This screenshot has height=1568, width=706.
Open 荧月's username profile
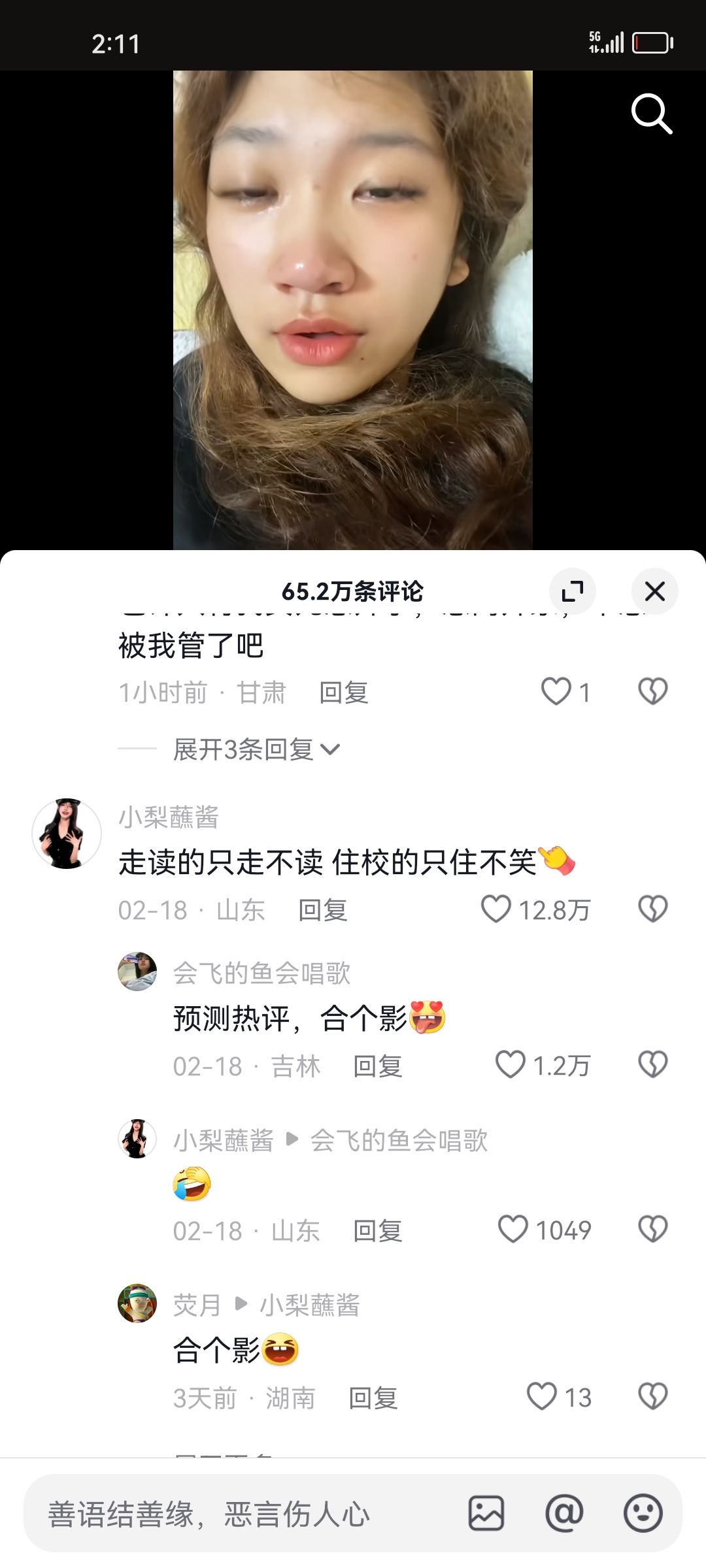[197, 1305]
